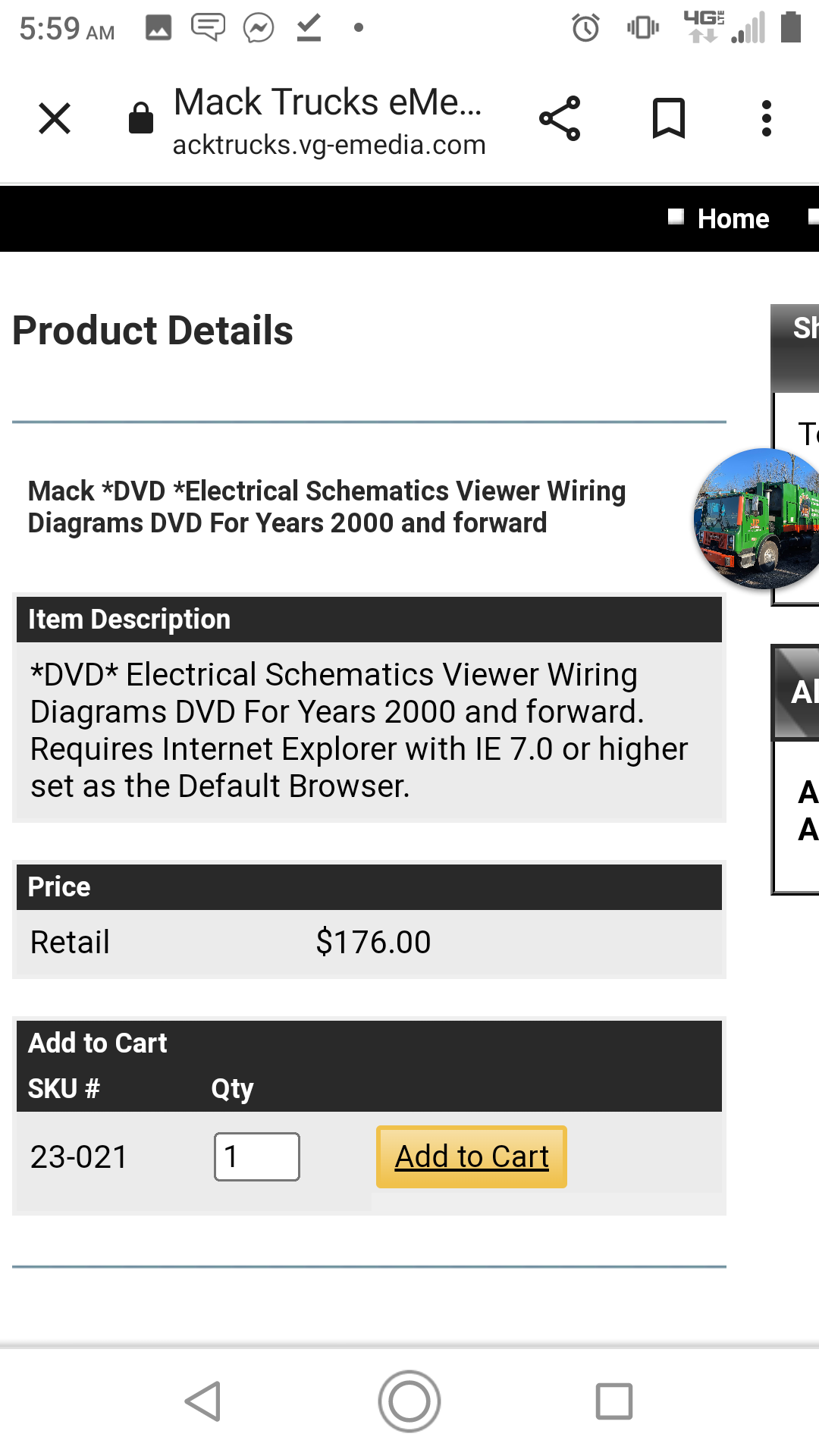The image size is (819, 1456).
Task: Add the DVD to cart
Action: (x=472, y=1156)
